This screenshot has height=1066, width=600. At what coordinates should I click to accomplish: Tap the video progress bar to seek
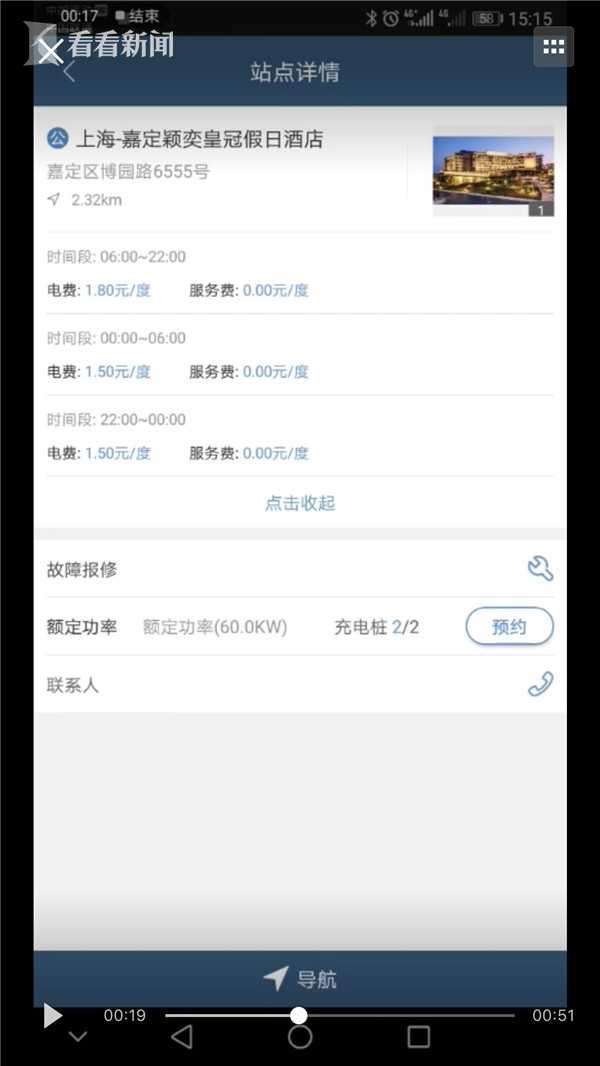tap(400, 1015)
